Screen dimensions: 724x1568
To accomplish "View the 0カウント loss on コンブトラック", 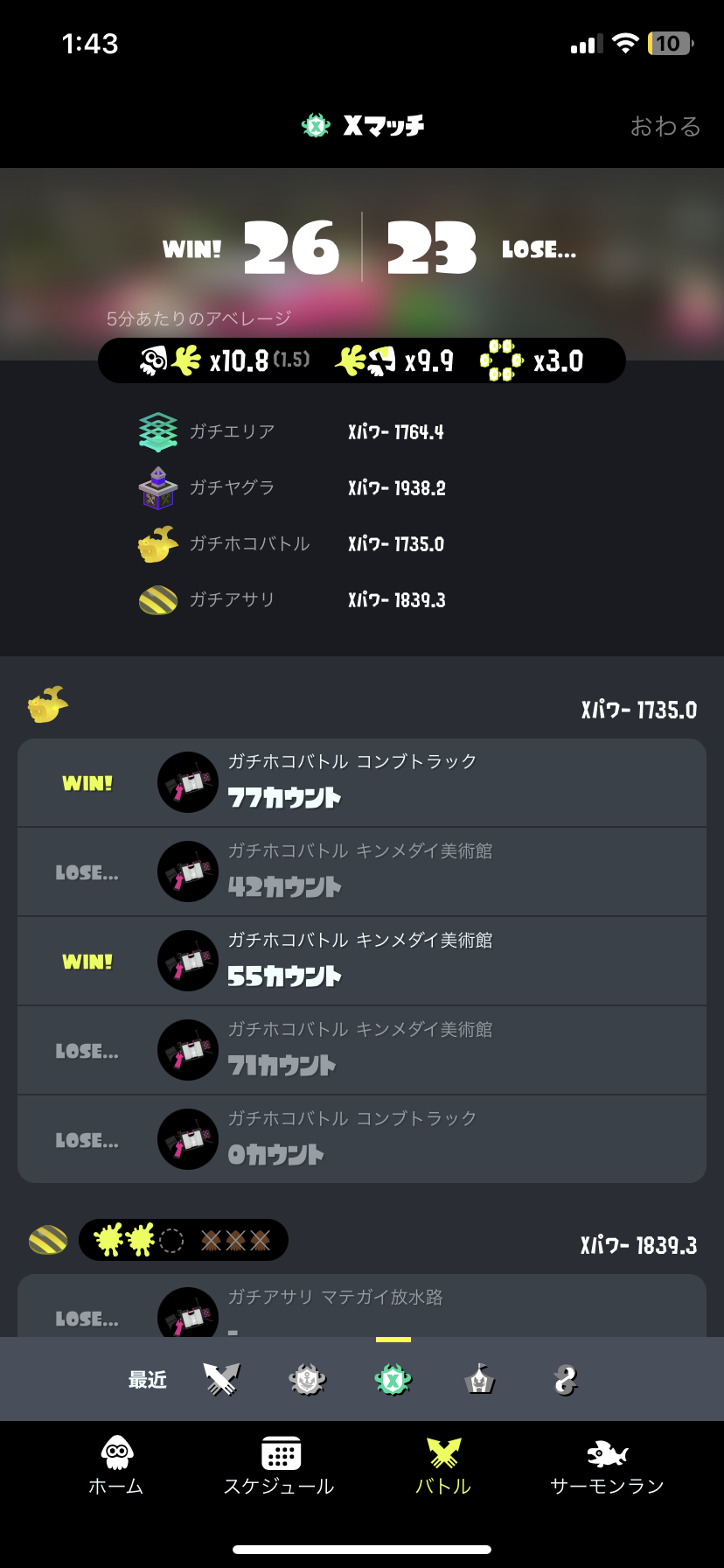I will 362,1139.
